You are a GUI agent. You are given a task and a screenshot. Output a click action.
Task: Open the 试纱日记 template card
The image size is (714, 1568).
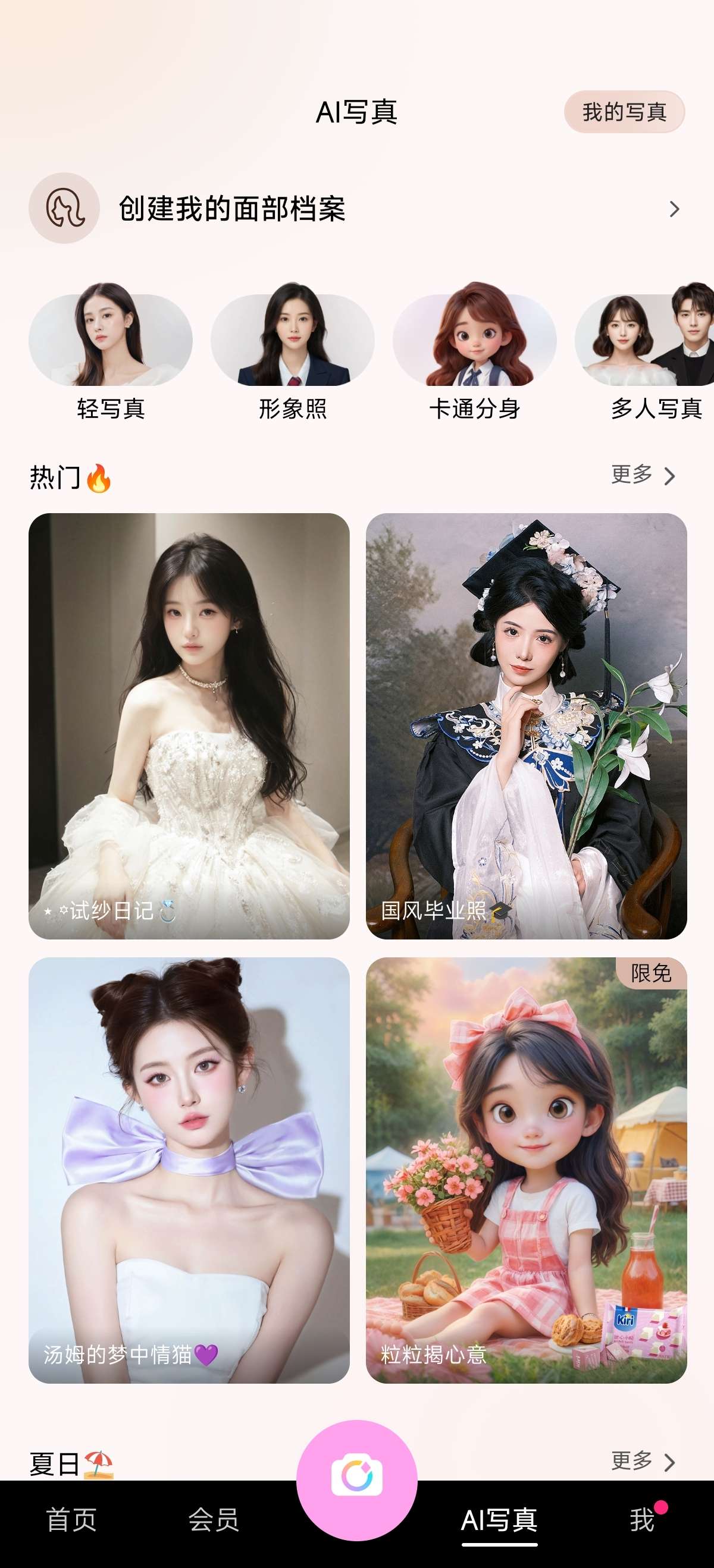(x=189, y=725)
